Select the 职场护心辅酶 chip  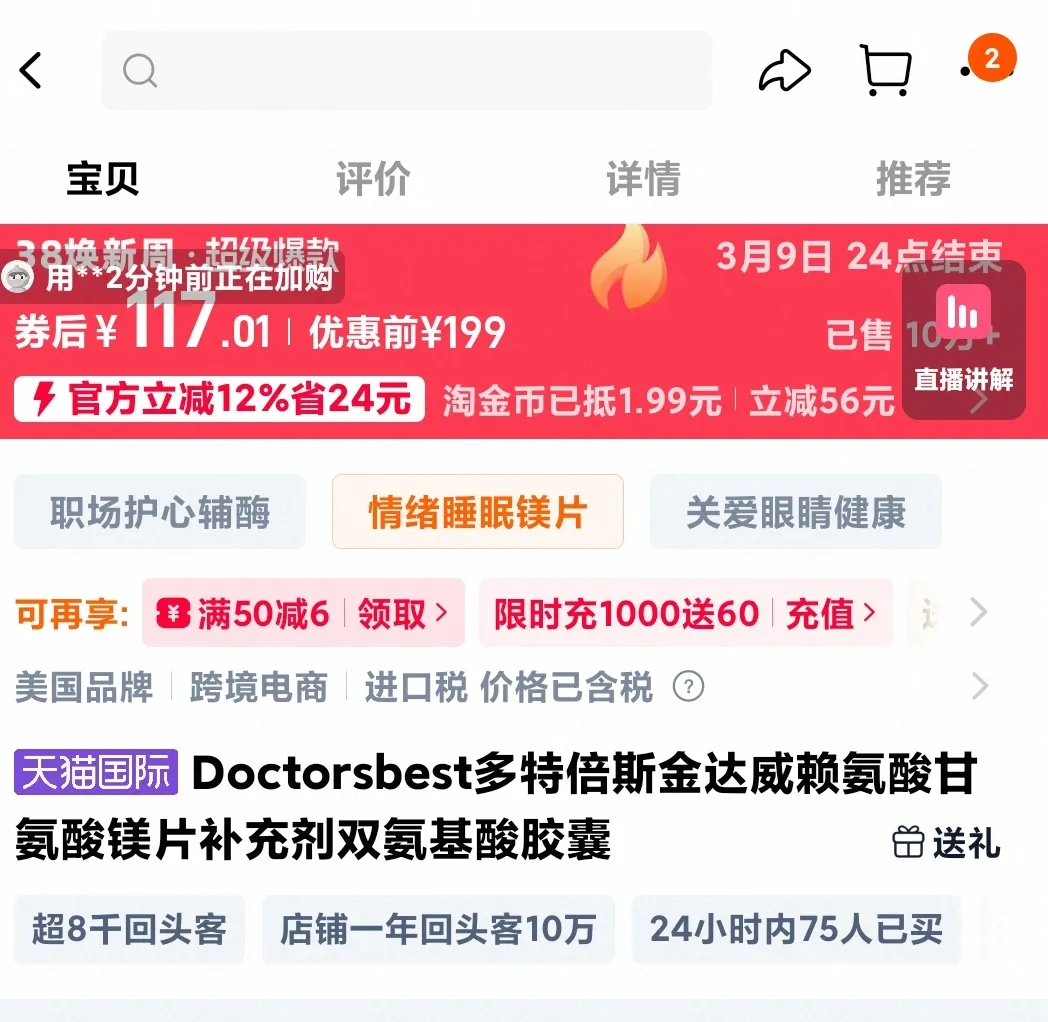point(160,512)
